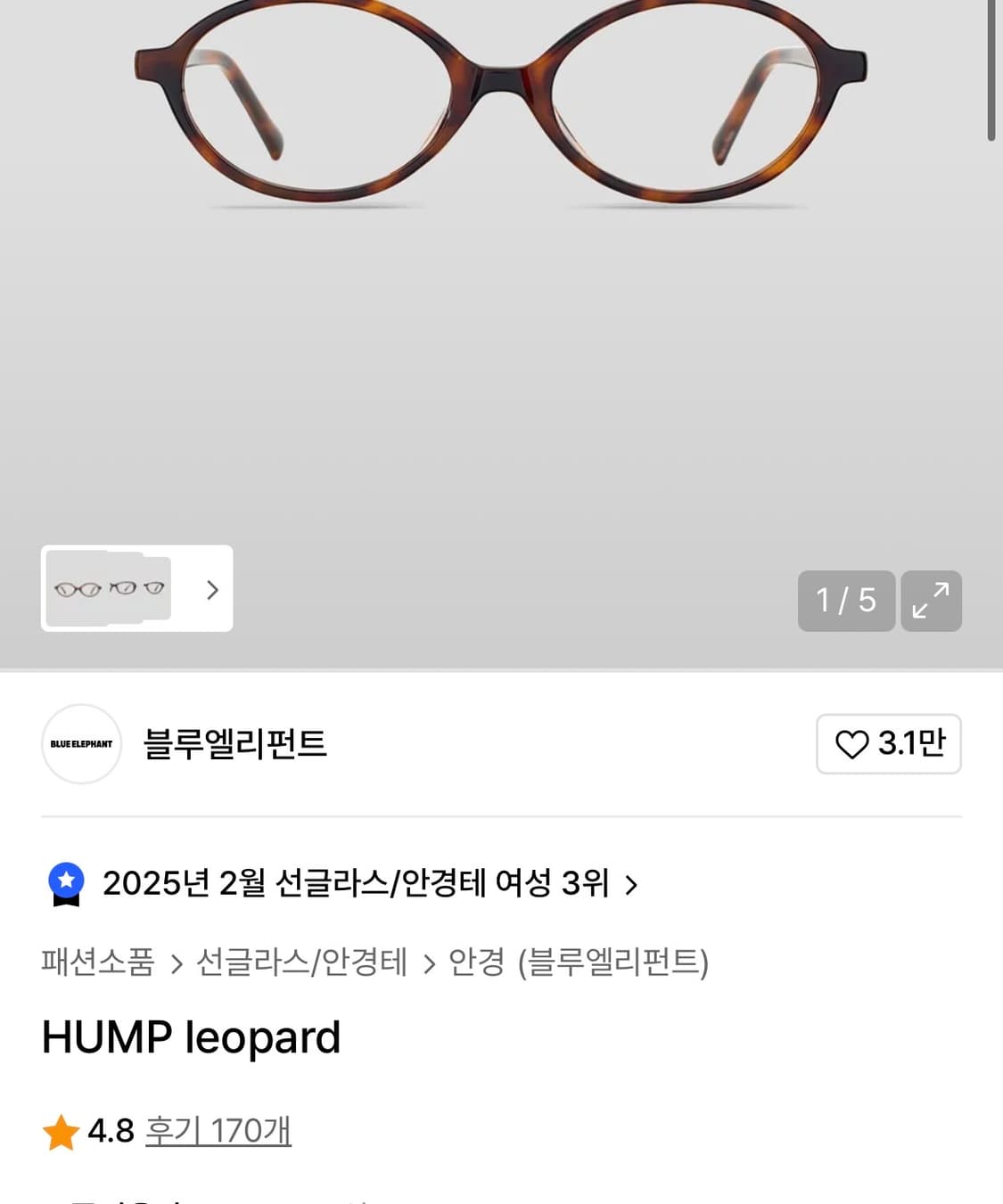Viewport: 1003px width, 1204px height.
Task: Visit the 안경 (블루엘리펀트) category page
Action: (x=579, y=962)
